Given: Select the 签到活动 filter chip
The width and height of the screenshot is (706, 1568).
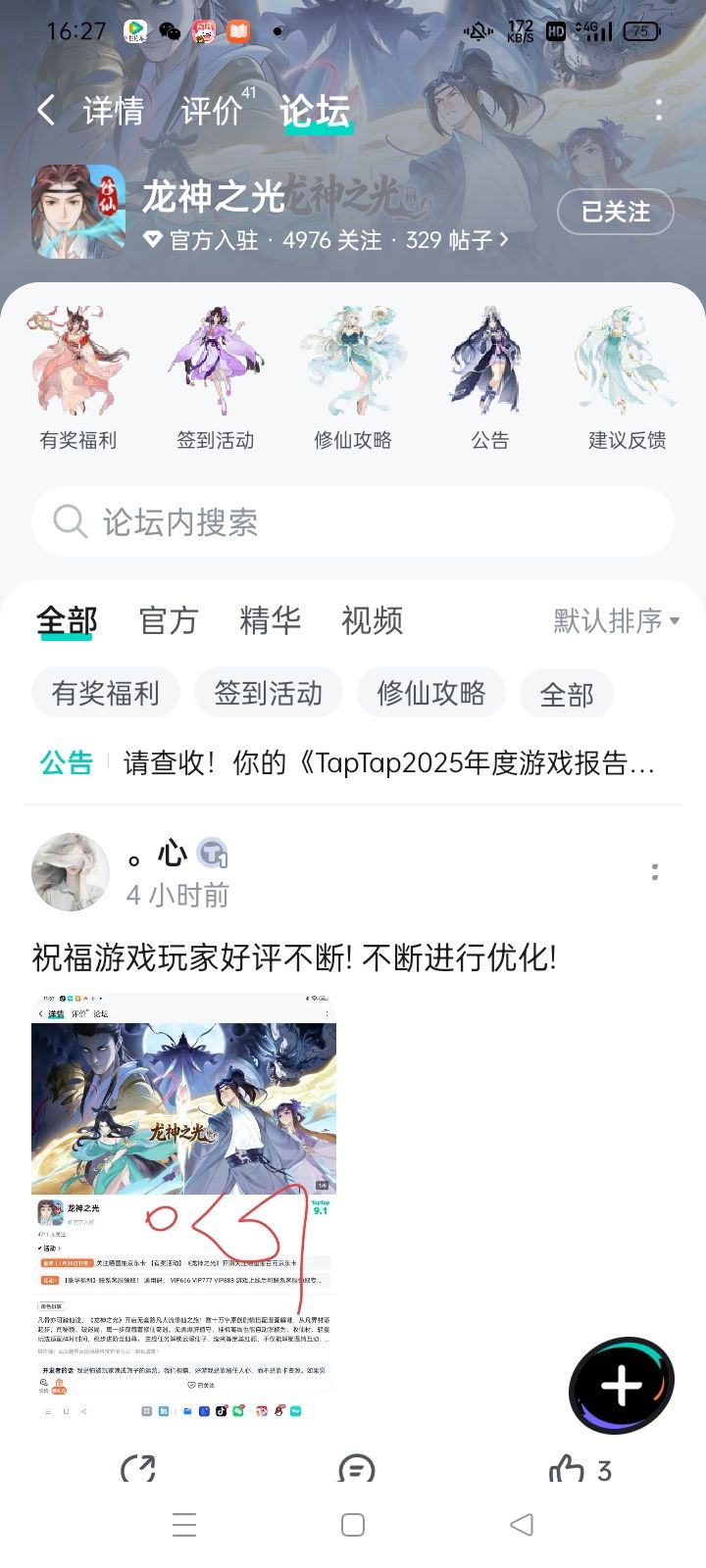Looking at the screenshot, I should click(269, 693).
